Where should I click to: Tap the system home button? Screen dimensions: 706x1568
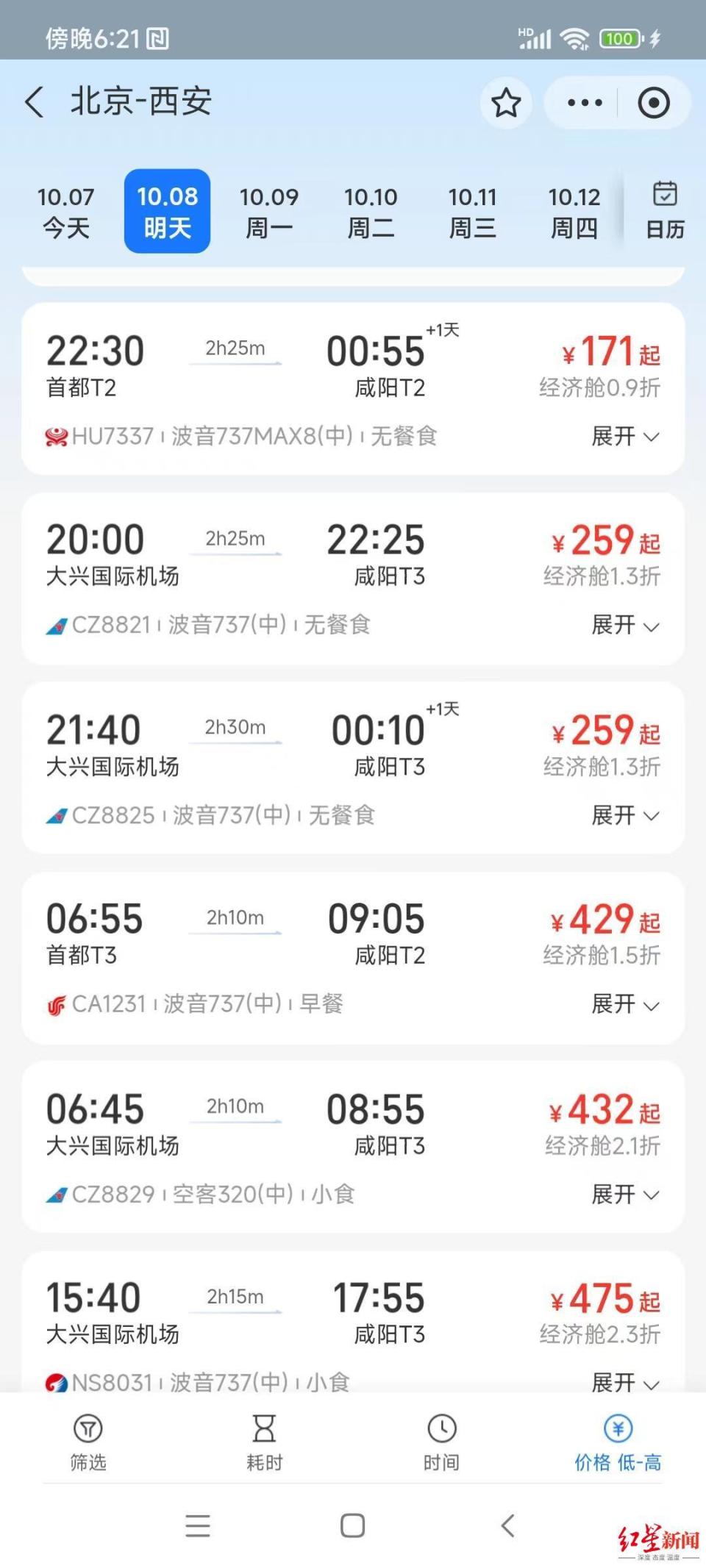point(352,1526)
